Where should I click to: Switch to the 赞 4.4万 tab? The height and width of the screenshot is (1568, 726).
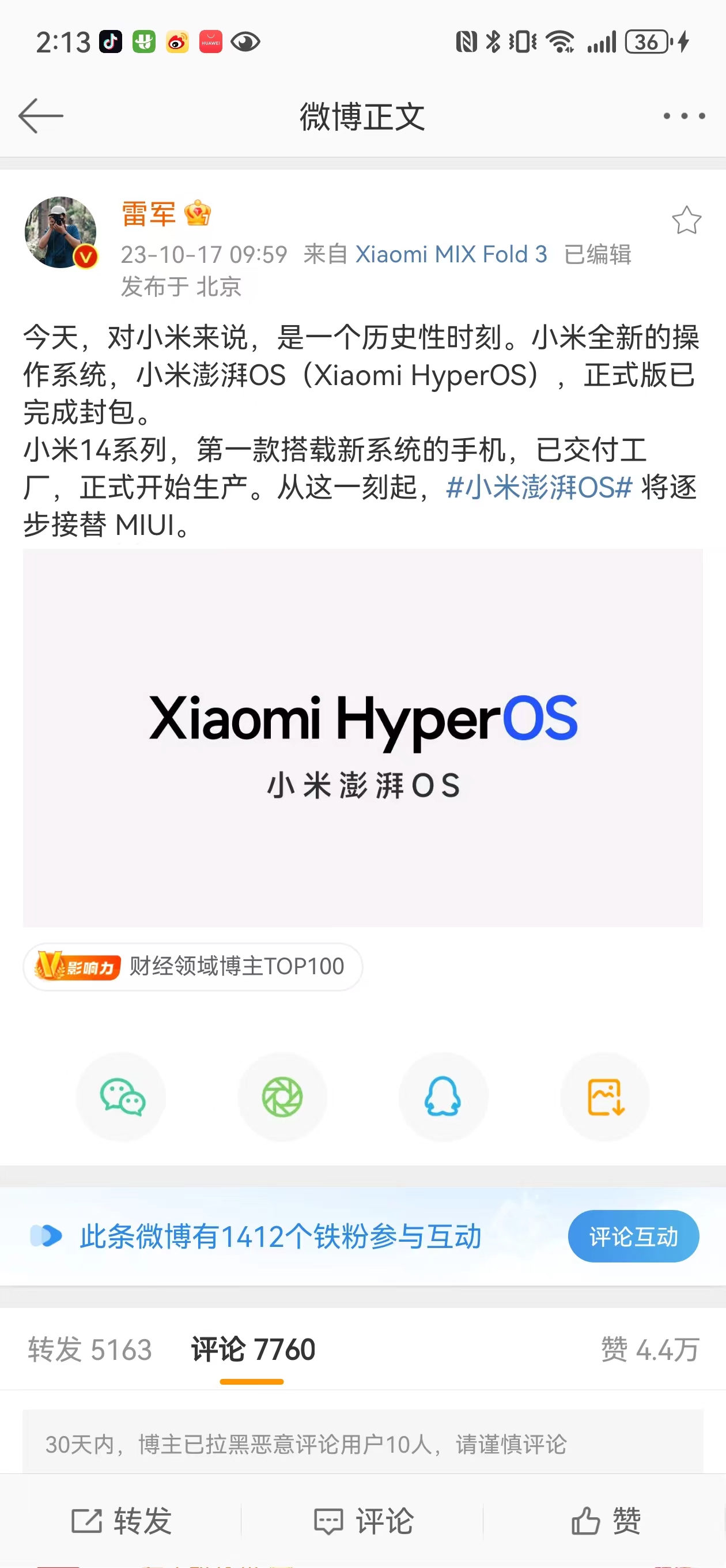[650, 1350]
